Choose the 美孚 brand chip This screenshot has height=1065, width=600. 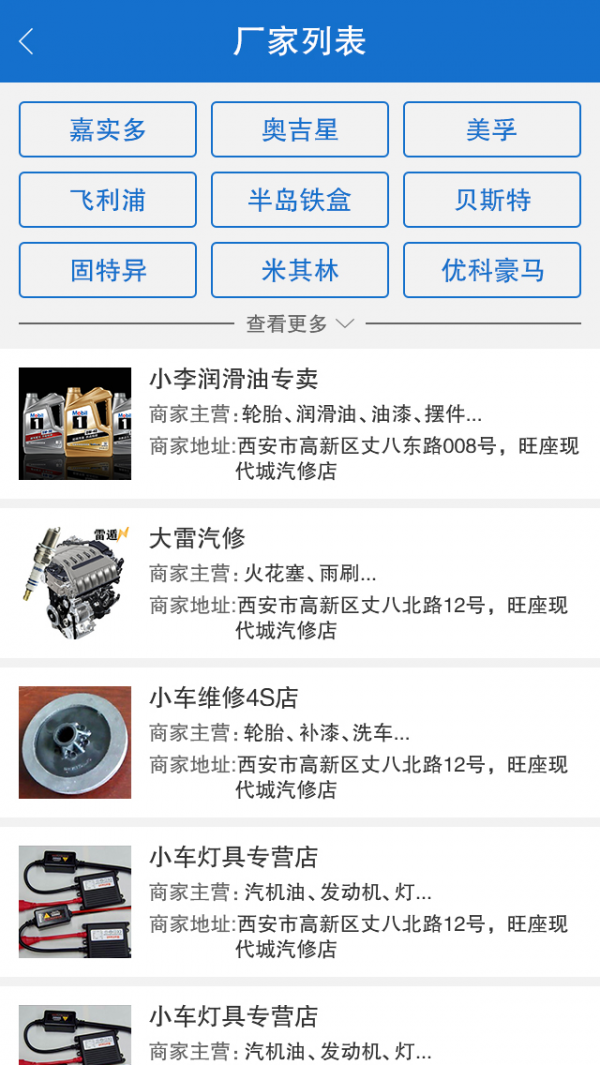(492, 130)
